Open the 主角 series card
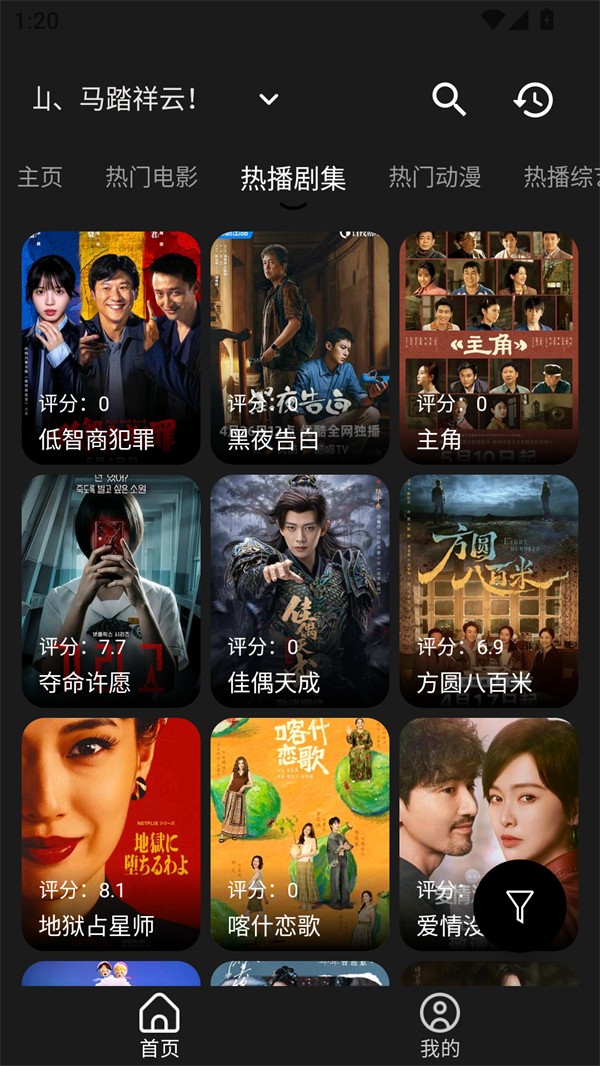 (x=489, y=348)
